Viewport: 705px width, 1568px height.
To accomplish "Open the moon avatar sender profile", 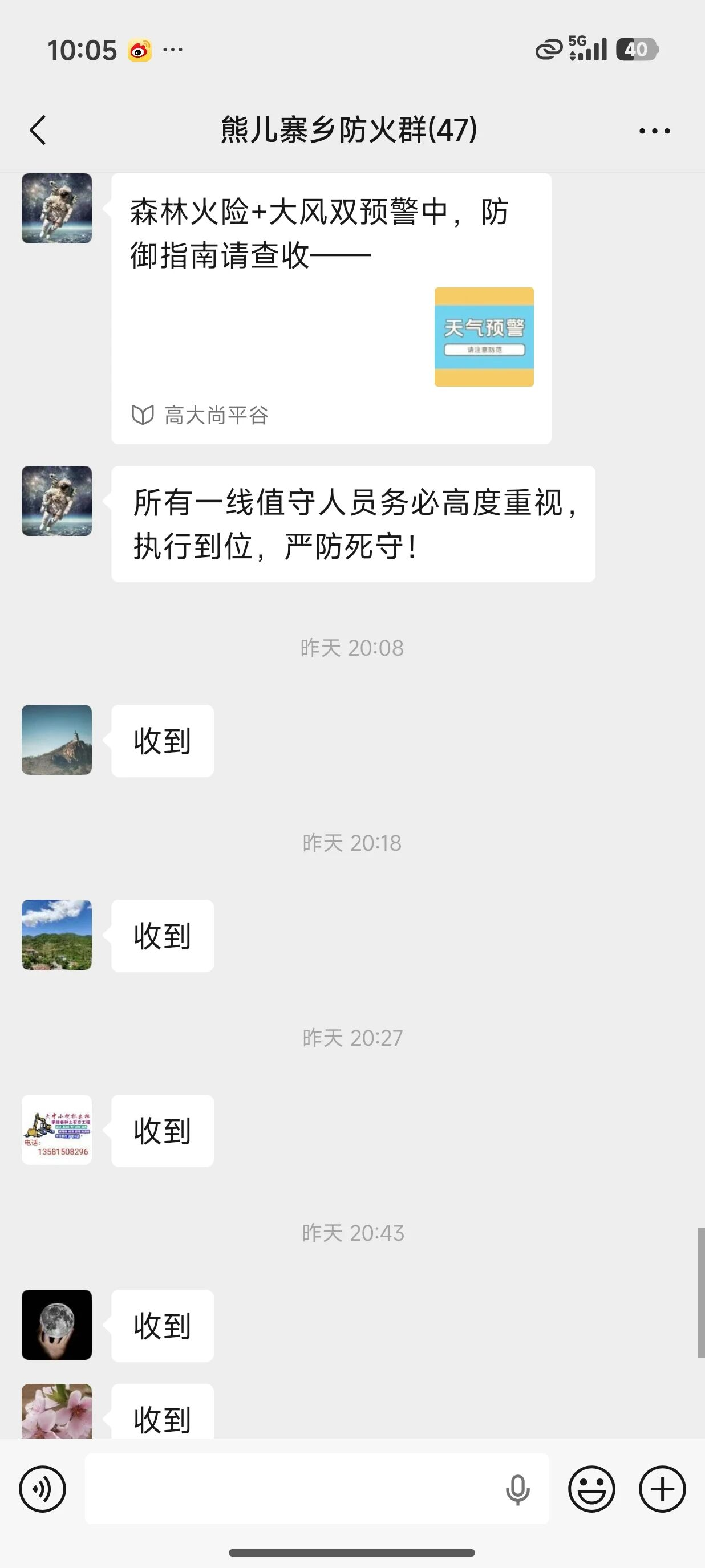I will (56, 1325).
